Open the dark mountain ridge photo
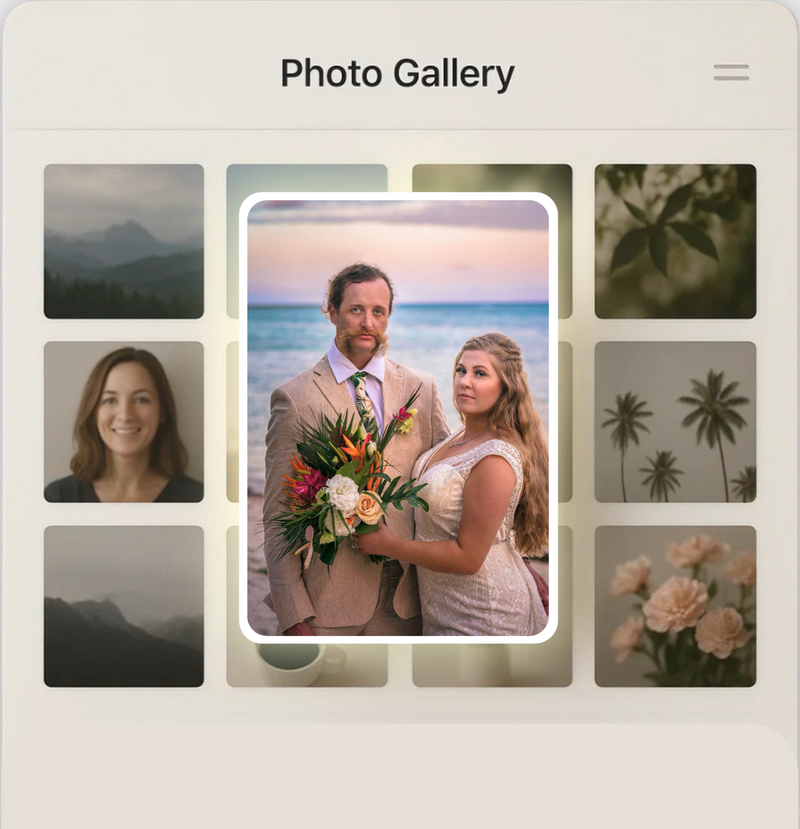 click(123, 606)
